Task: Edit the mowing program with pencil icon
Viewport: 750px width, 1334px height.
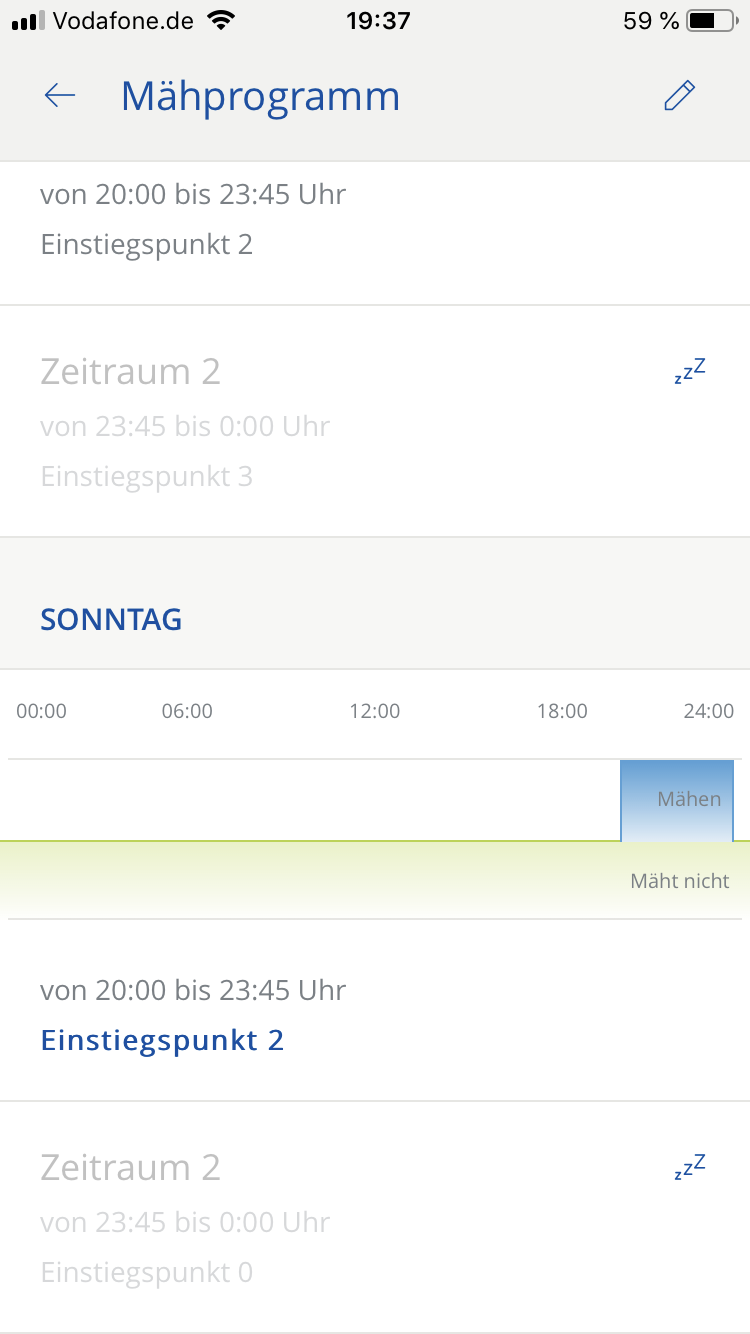Action: 679,96
